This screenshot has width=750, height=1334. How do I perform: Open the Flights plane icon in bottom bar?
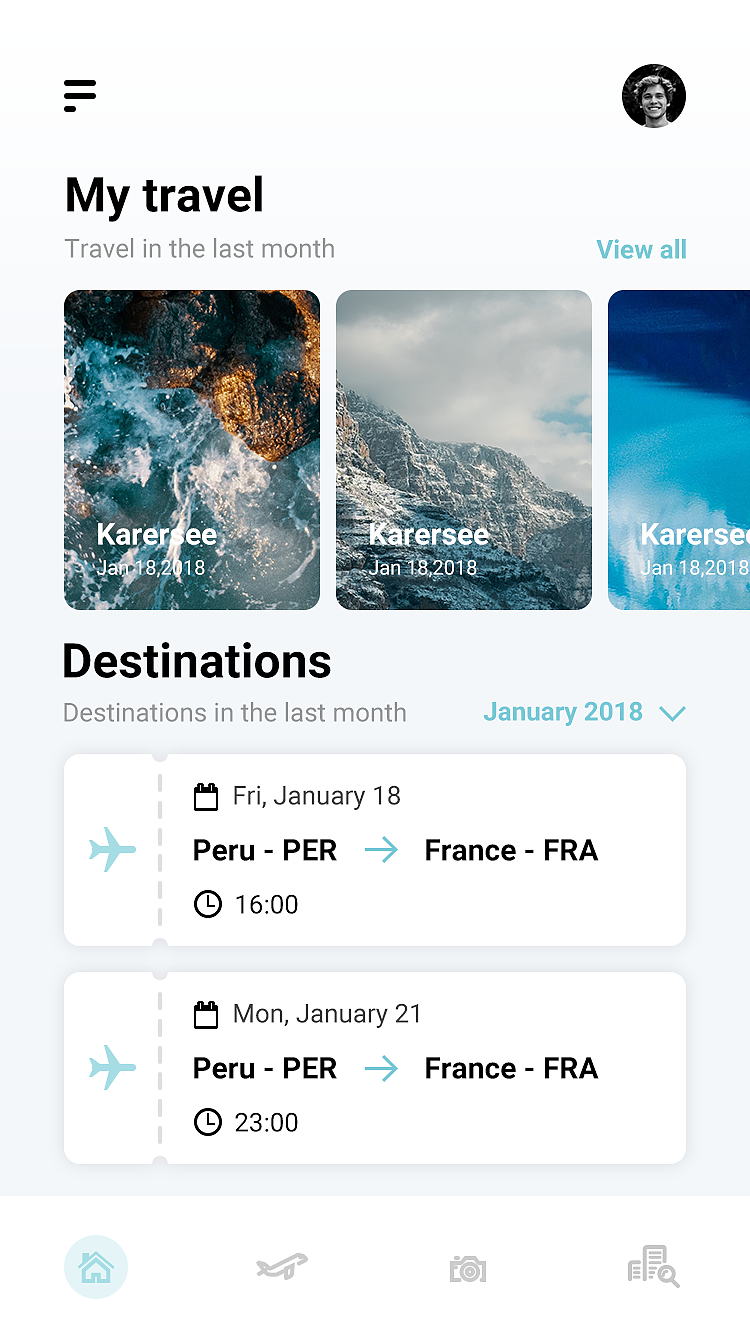[281, 1267]
